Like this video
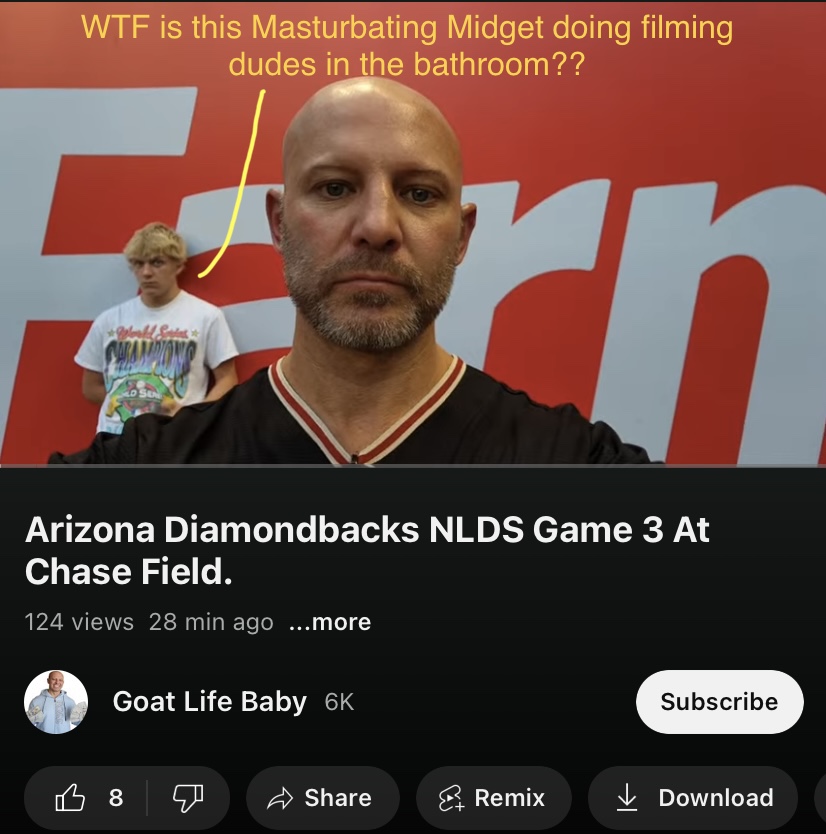The width and height of the screenshot is (826, 834). coord(87,797)
